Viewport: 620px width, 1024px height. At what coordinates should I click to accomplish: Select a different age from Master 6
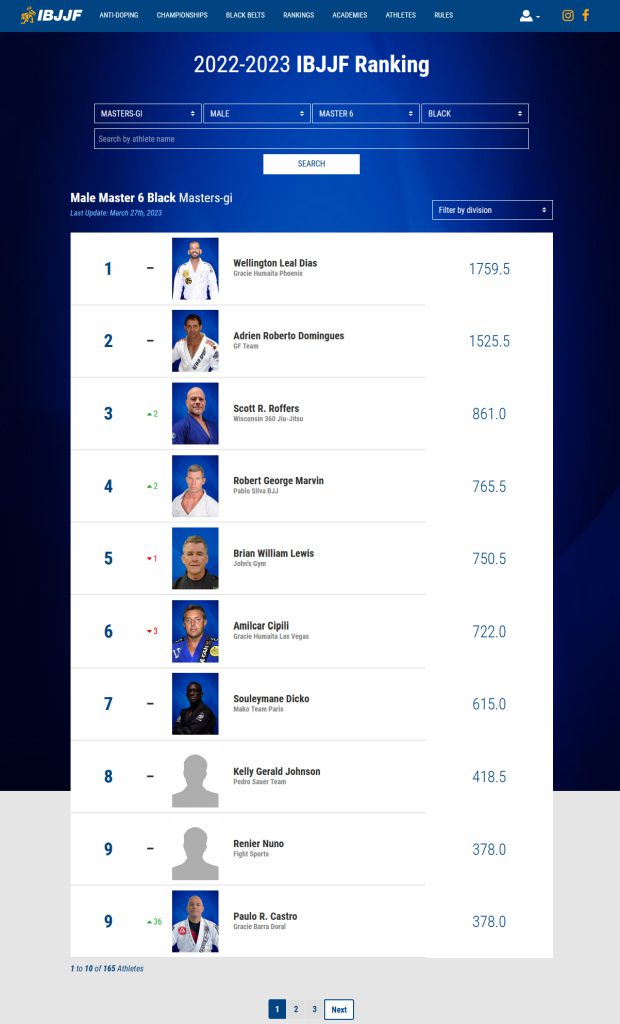coord(366,114)
